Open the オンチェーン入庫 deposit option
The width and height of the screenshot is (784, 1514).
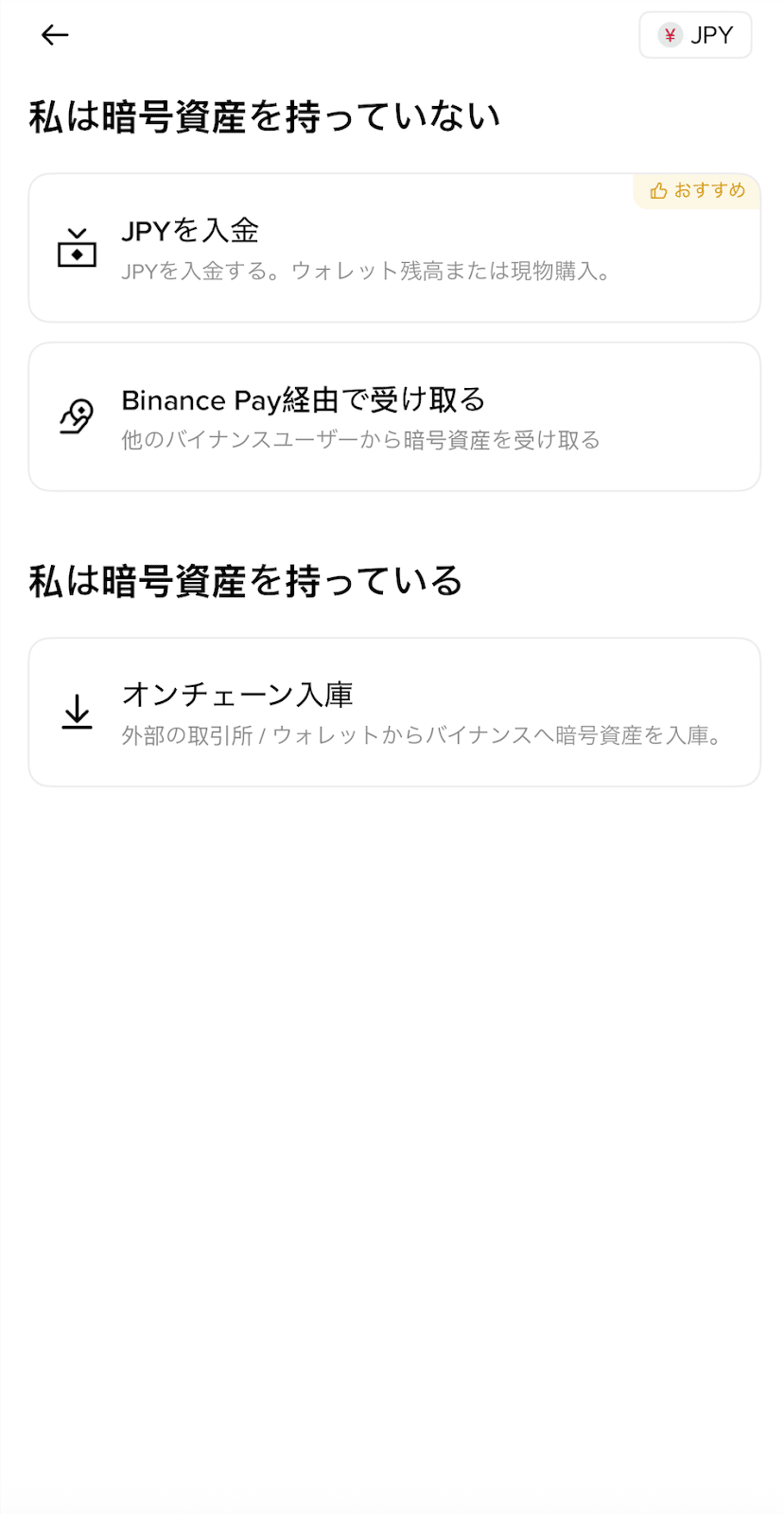pyautogui.click(x=392, y=712)
